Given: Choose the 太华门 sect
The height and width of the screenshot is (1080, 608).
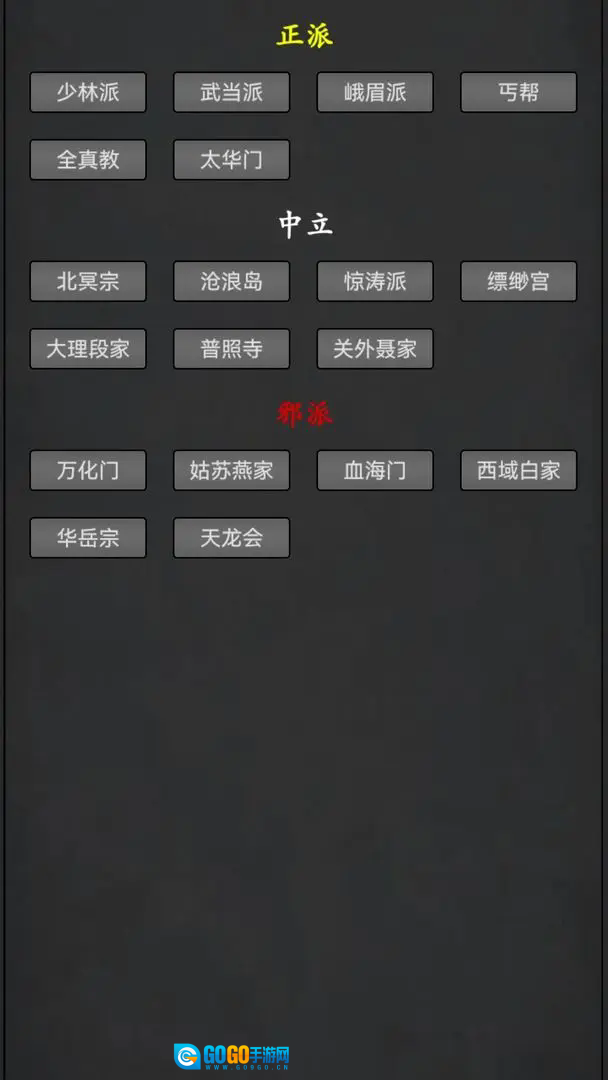Looking at the screenshot, I should point(231,160).
